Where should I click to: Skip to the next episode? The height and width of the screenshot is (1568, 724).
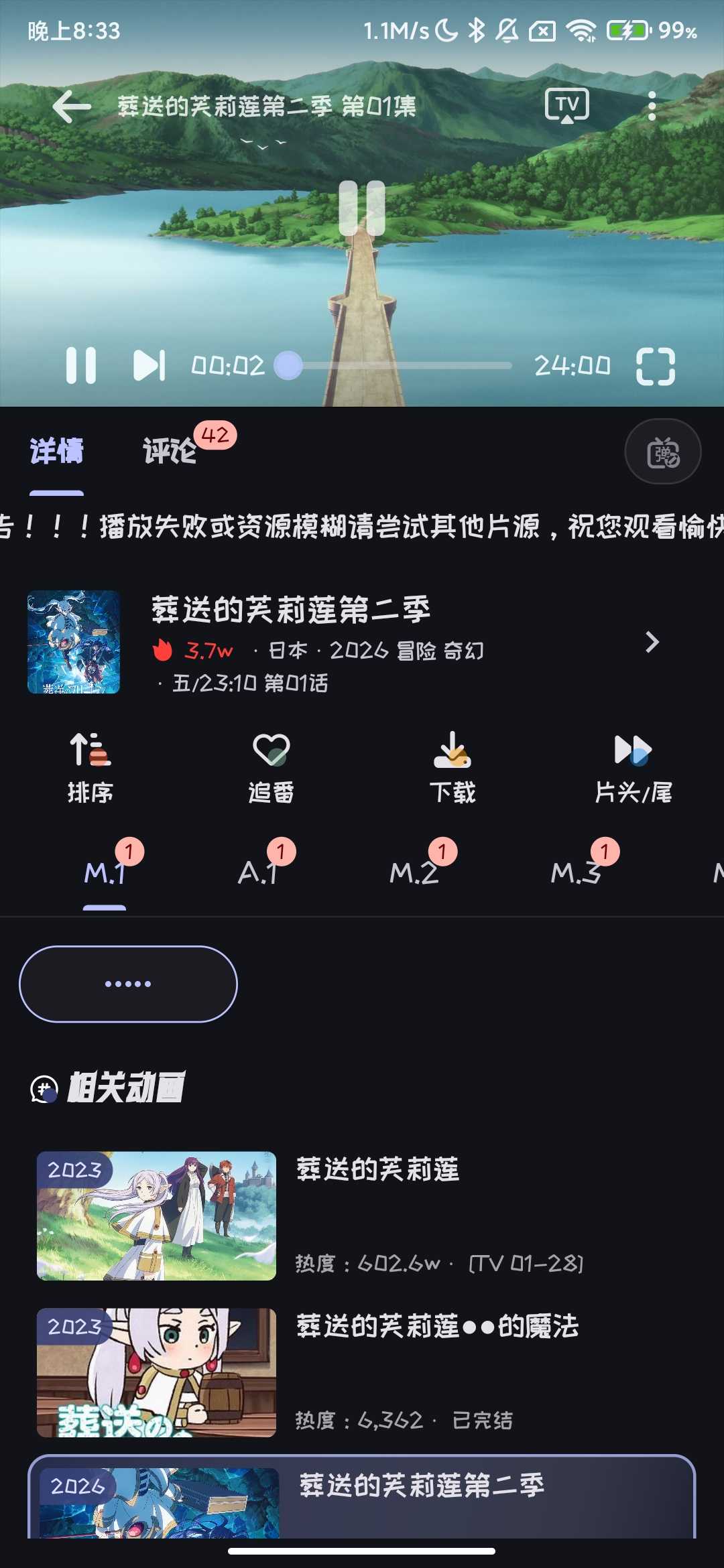pos(149,365)
